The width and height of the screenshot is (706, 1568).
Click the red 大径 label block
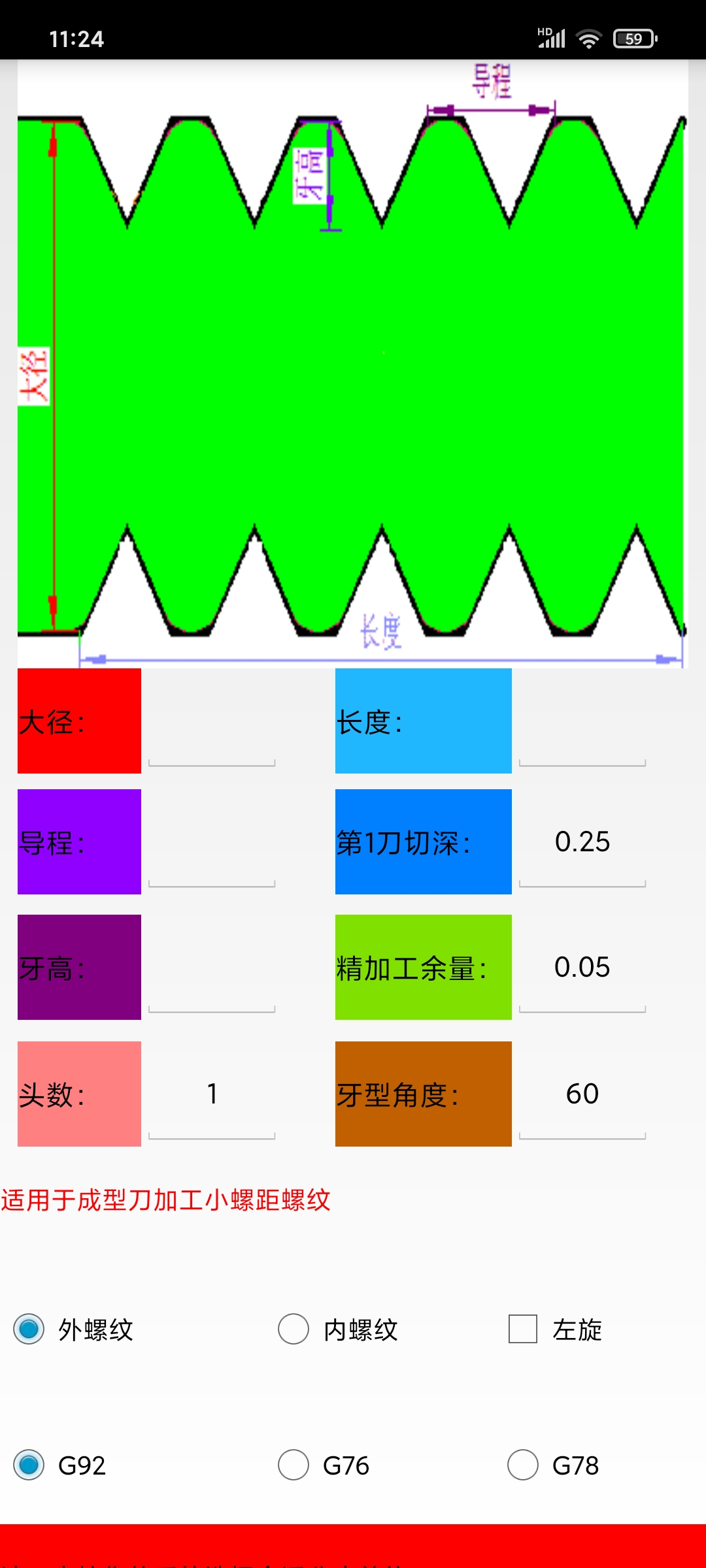click(x=78, y=721)
